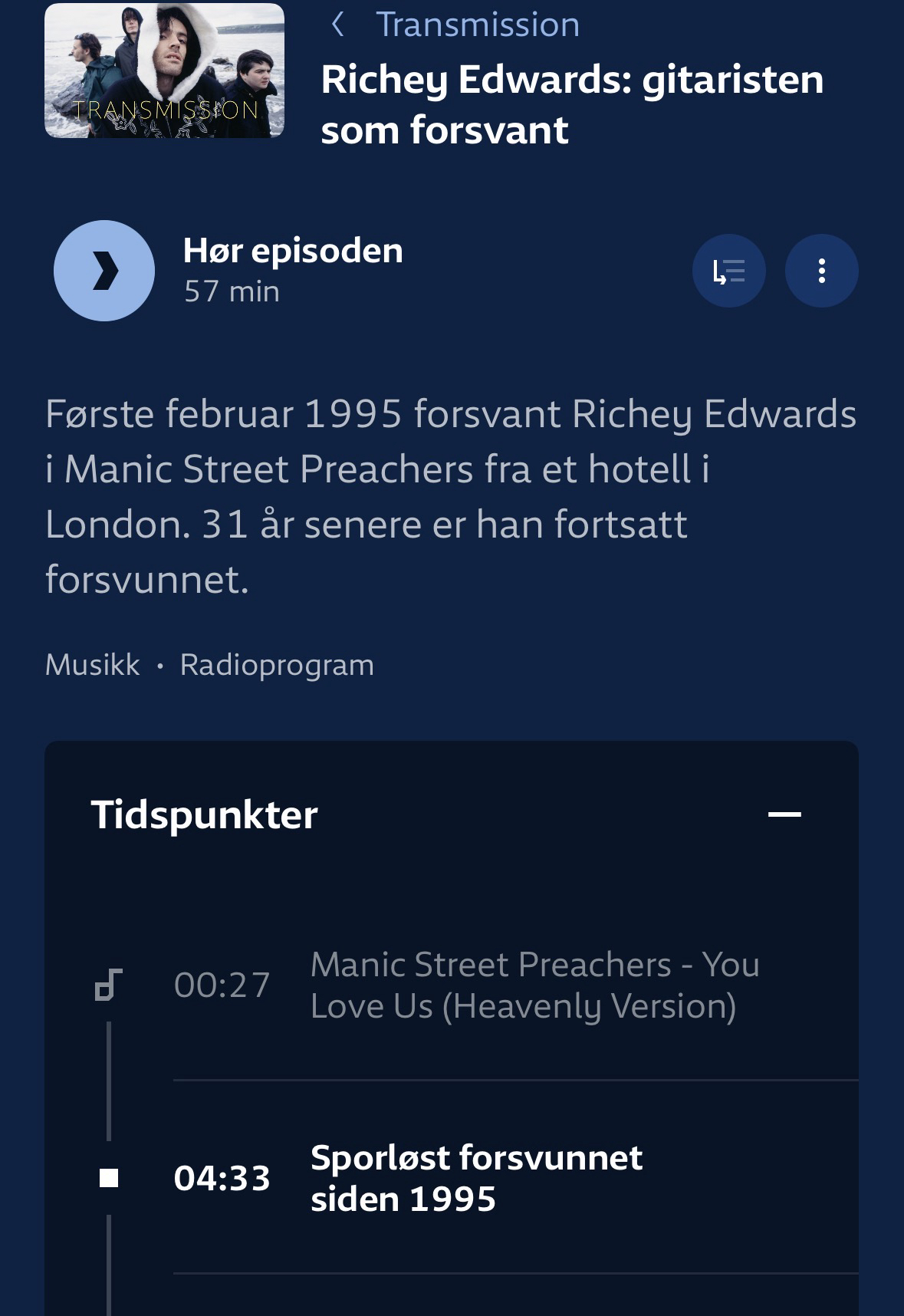Open the three-dot overflow menu
Viewport: 904px width, 1316px height.
(x=821, y=271)
